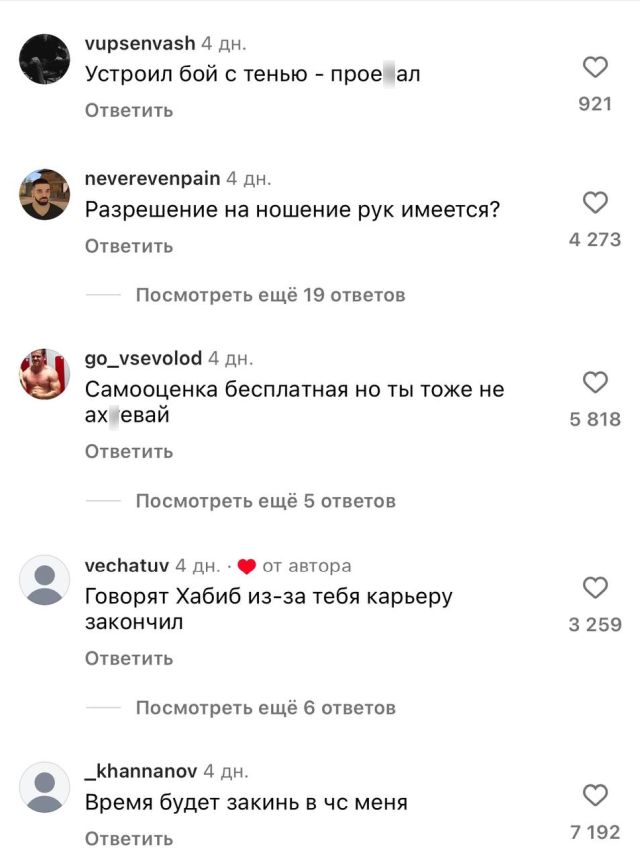Reply to _khannanov's comment
Viewport: 640px width, 859px height.
pos(129,838)
